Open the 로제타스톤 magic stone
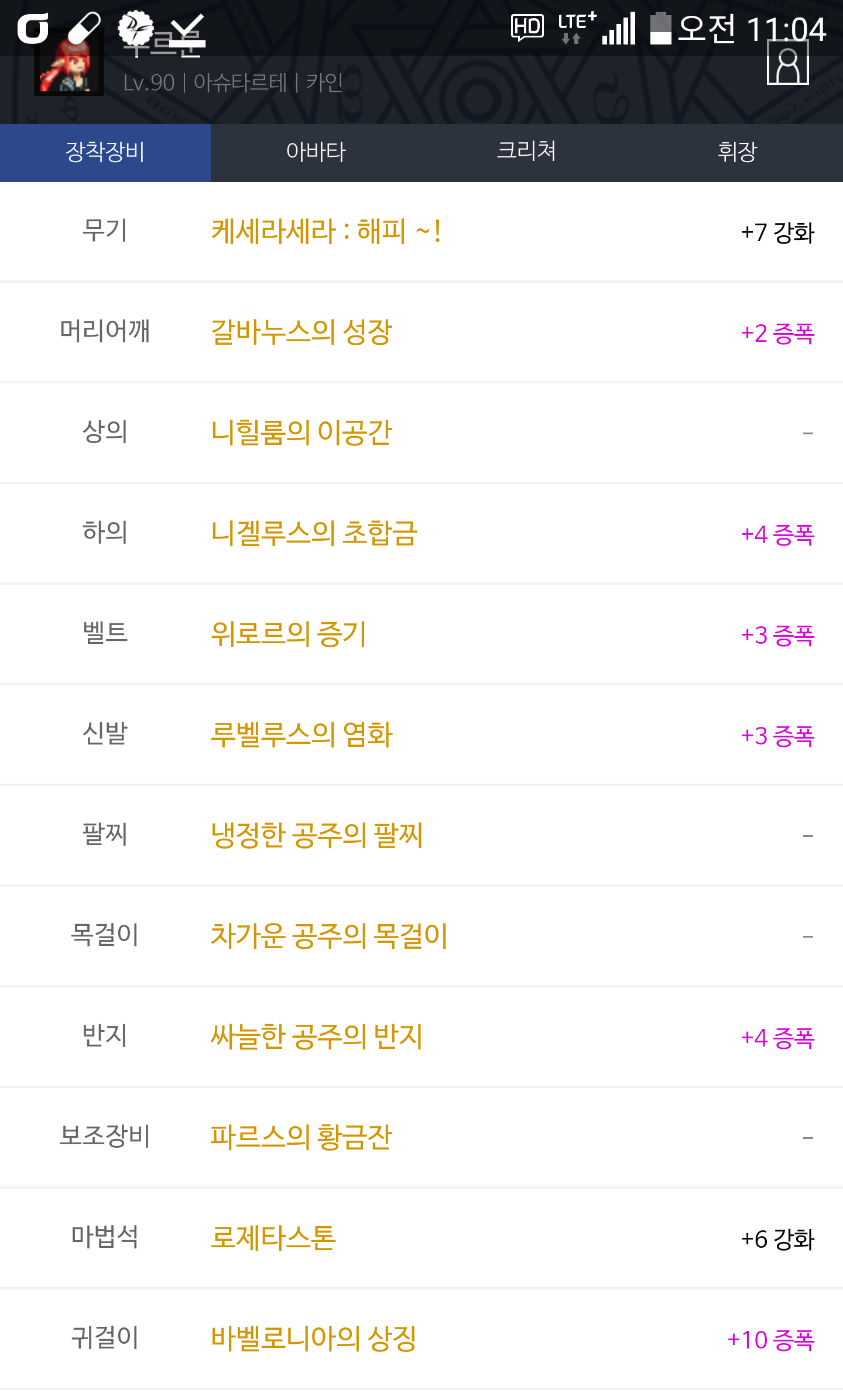The height and width of the screenshot is (1400, 843). tap(273, 1238)
